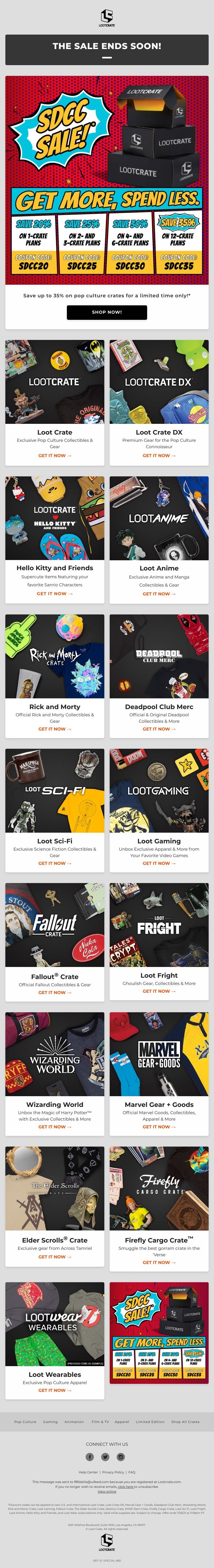Open Get It Now under Loot Fright

click(x=159, y=991)
